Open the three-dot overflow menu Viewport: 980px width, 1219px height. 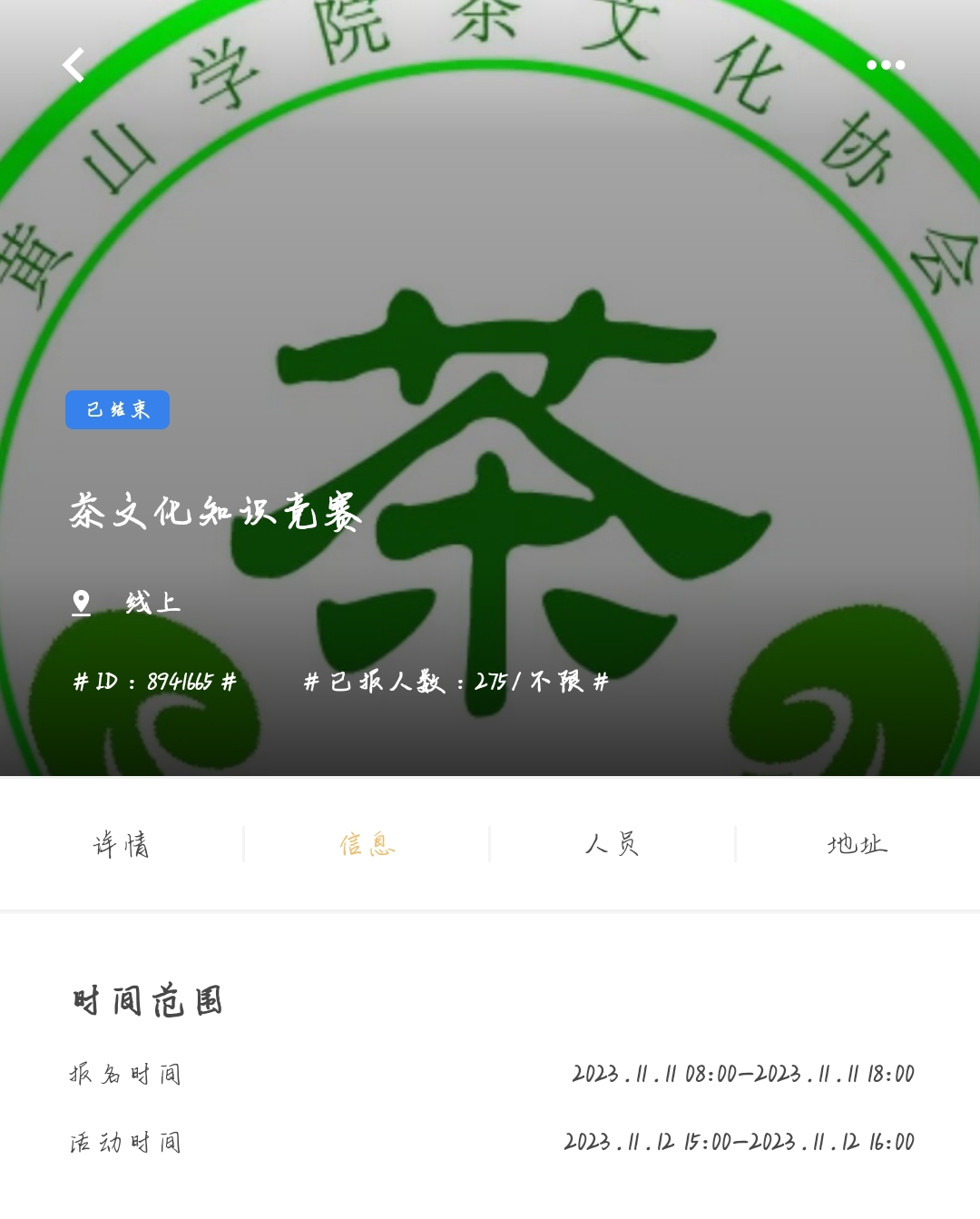[x=886, y=65]
